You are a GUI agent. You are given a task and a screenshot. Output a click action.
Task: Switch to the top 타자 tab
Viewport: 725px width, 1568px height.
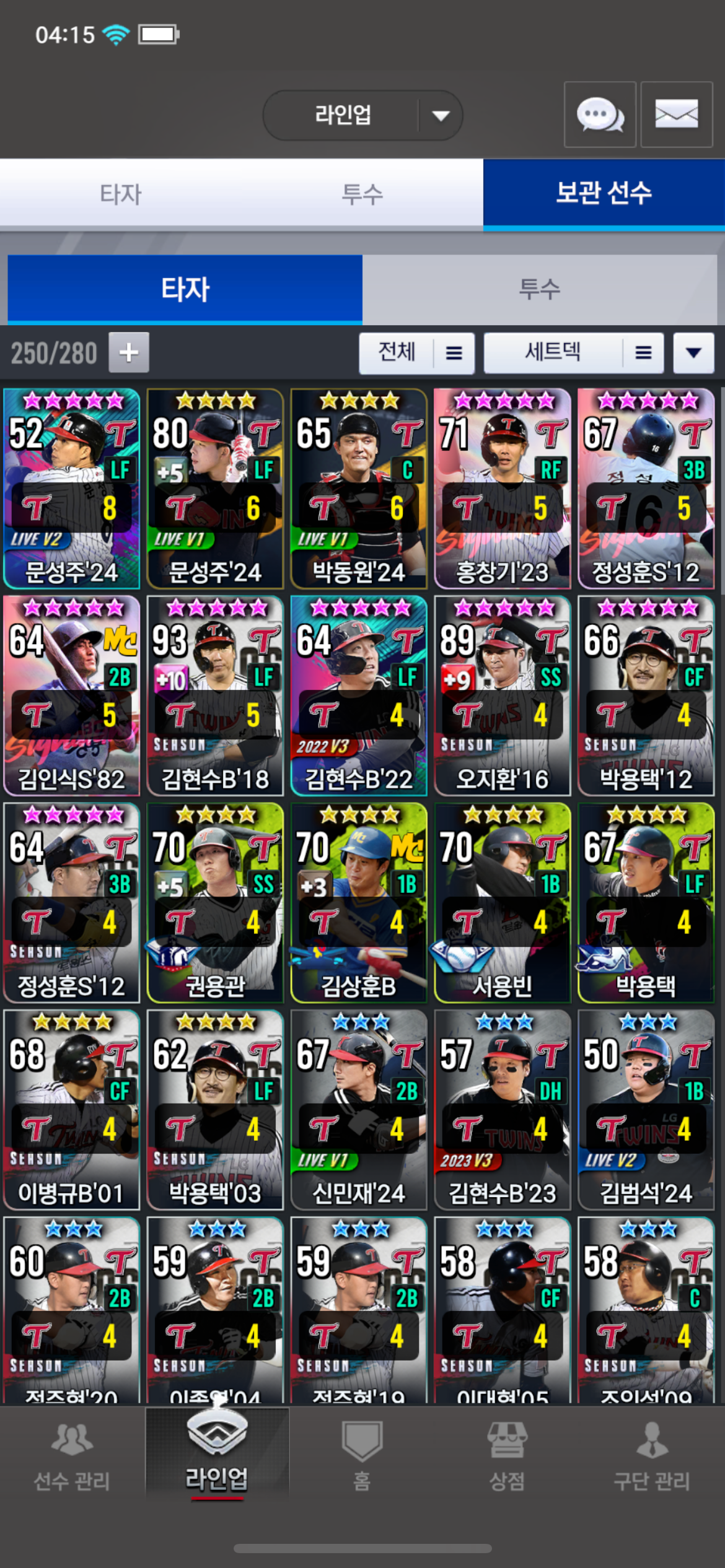pyautogui.click(x=121, y=194)
